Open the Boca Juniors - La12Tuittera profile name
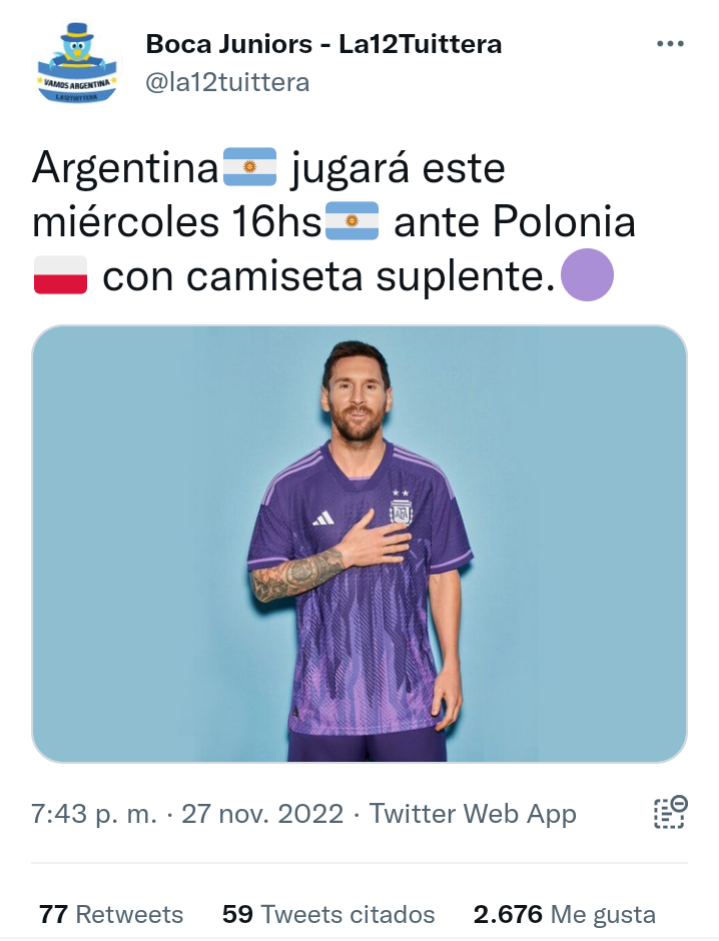The height and width of the screenshot is (941, 719). click(323, 44)
